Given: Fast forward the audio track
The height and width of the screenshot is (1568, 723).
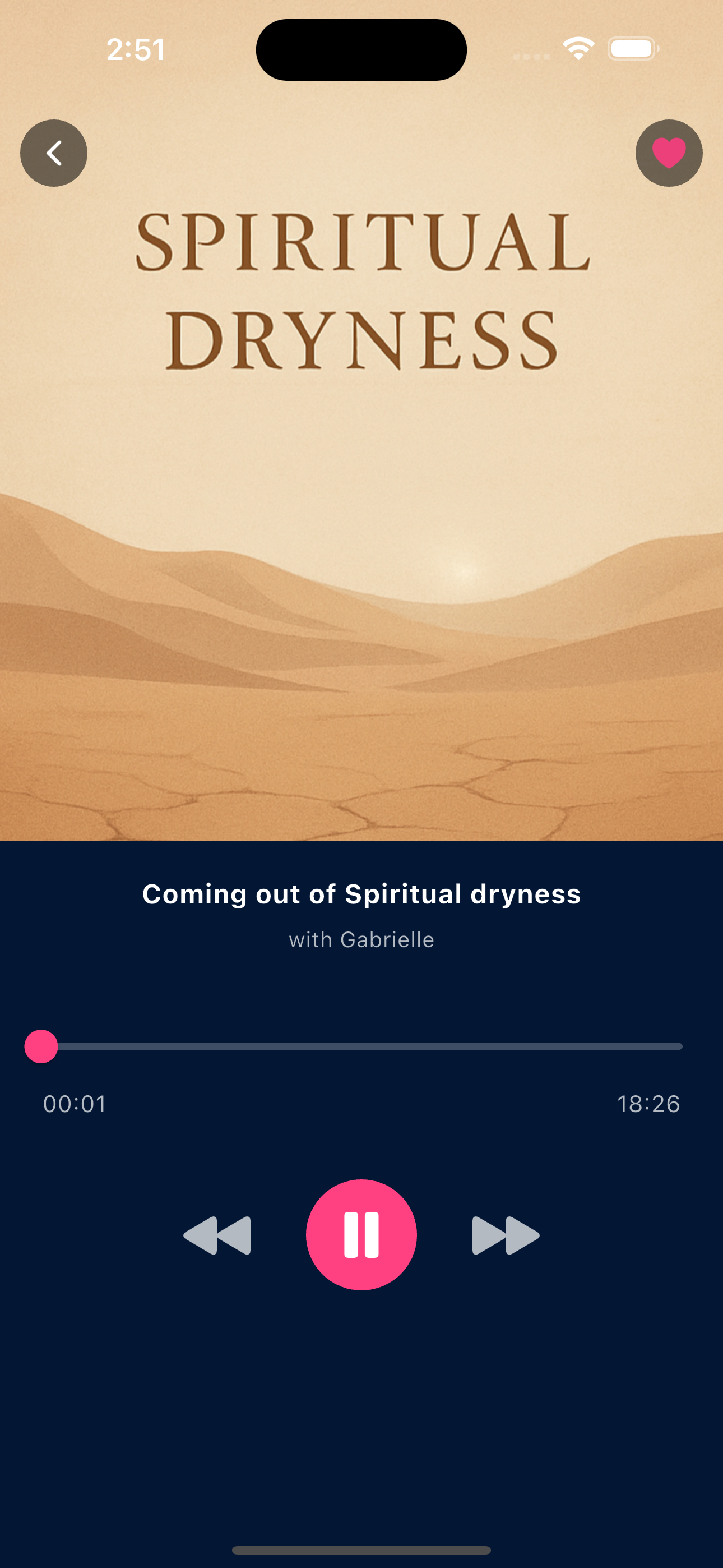Looking at the screenshot, I should (506, 1235).
